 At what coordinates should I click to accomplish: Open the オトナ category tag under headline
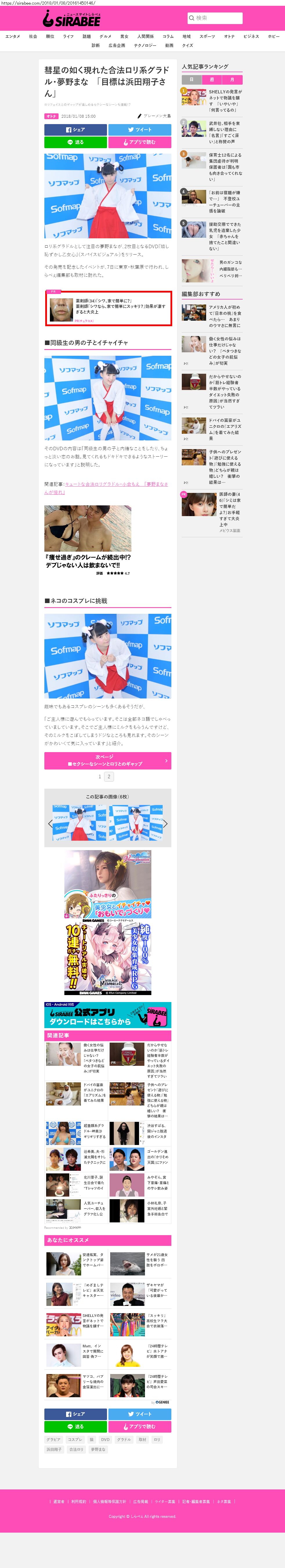pyautogui.click(x=51, y=116)
